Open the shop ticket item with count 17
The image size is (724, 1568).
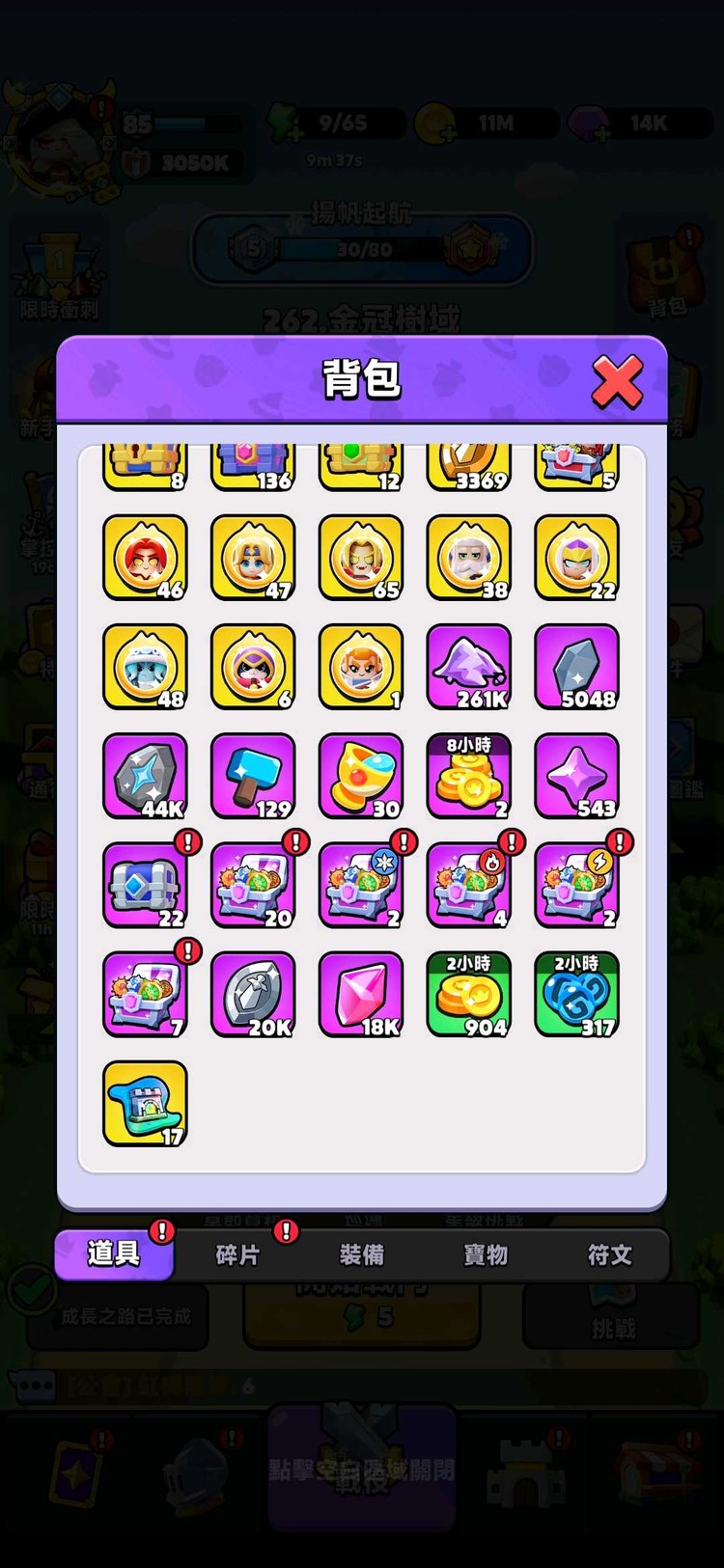tap(145, 1103)
